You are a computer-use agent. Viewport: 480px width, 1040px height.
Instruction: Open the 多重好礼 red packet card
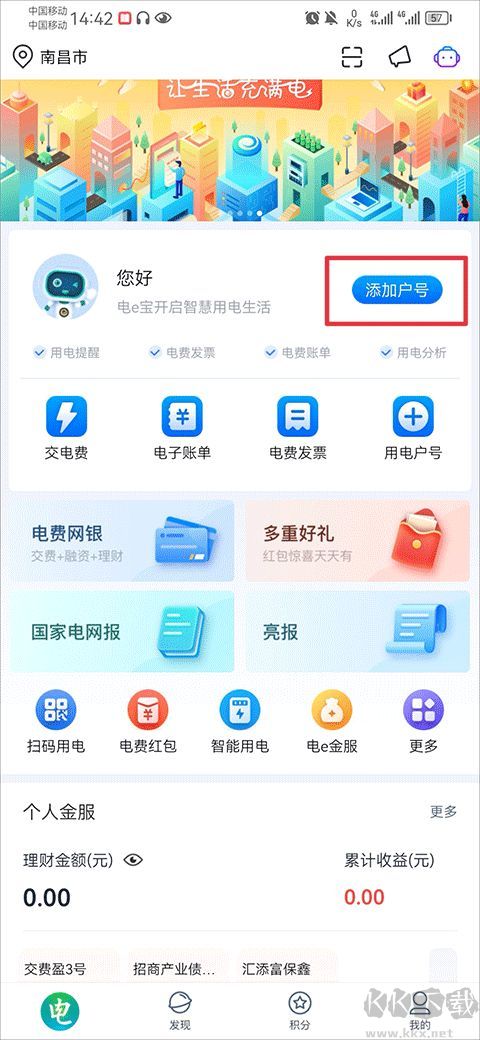pyautogui.click(x=357, y=541)
